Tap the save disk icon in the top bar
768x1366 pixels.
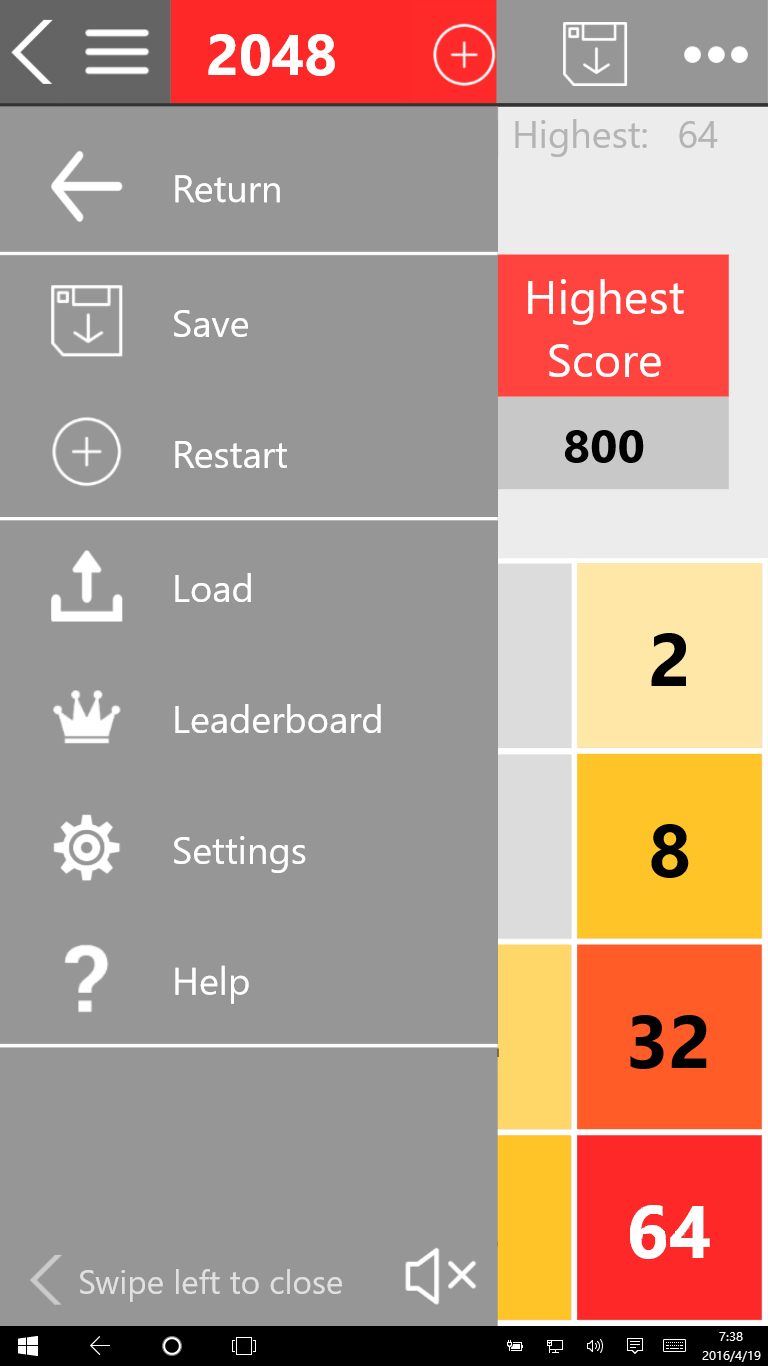595,55
